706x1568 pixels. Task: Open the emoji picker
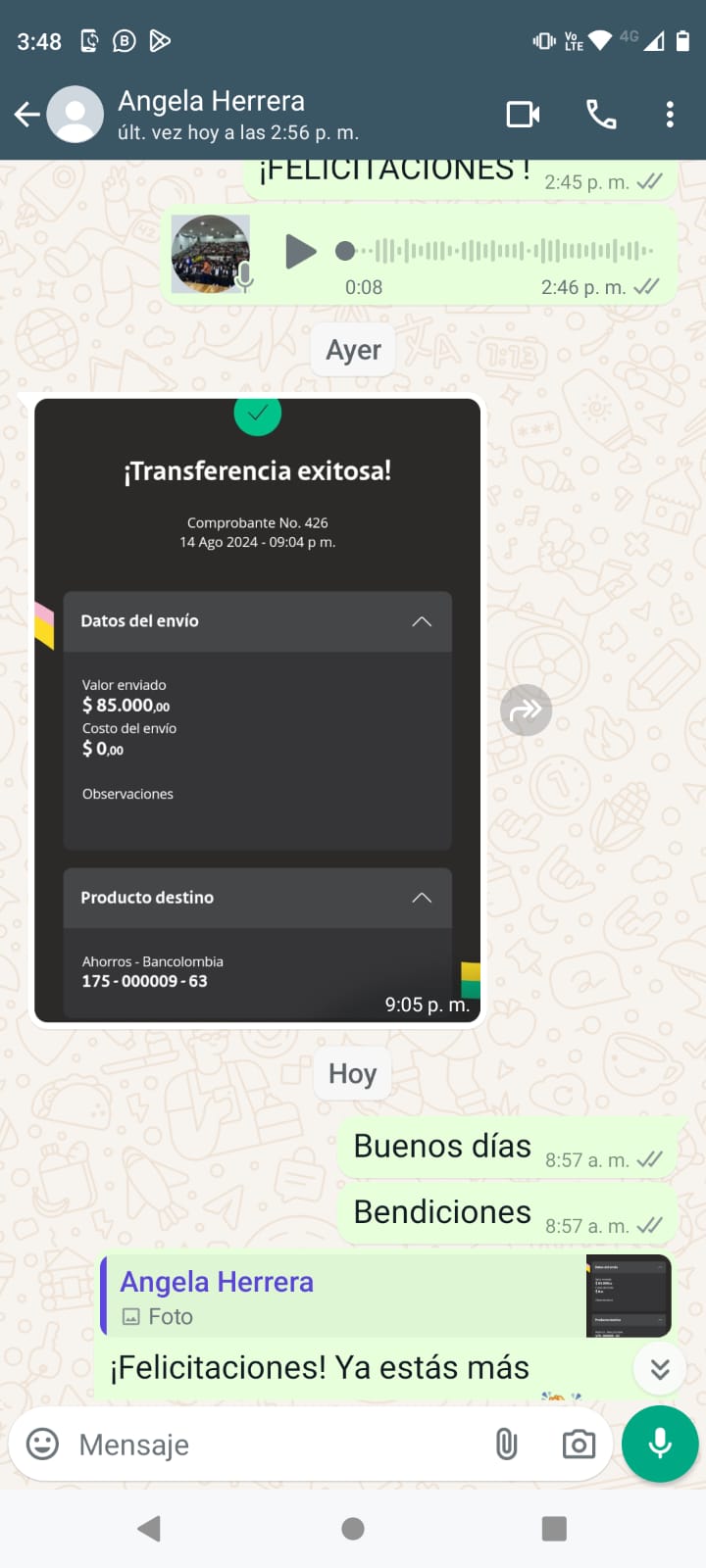[42, 1444]
